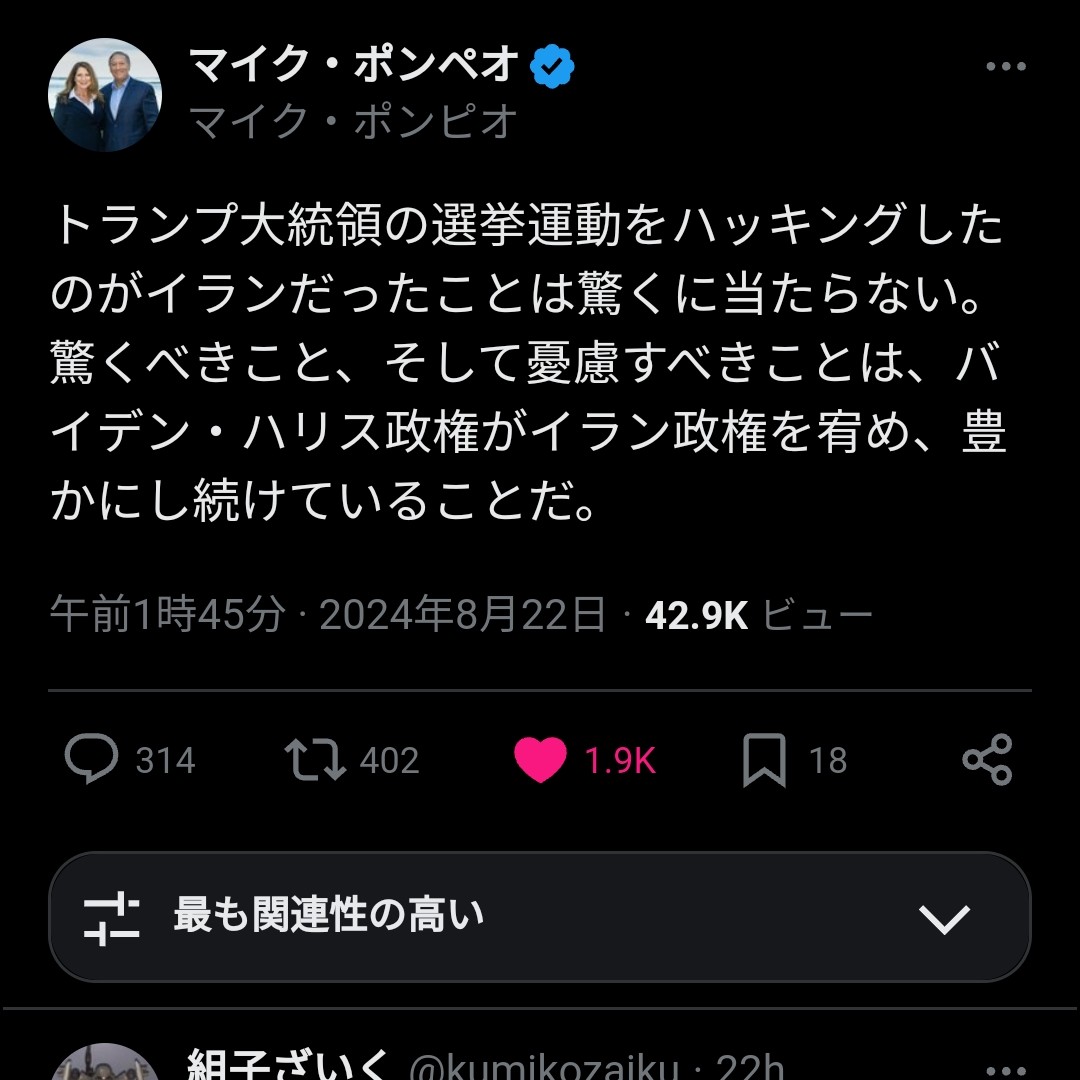Reply to the post via comment icon
This screenshot has height=1080, width=1080.
coord(91,760)
